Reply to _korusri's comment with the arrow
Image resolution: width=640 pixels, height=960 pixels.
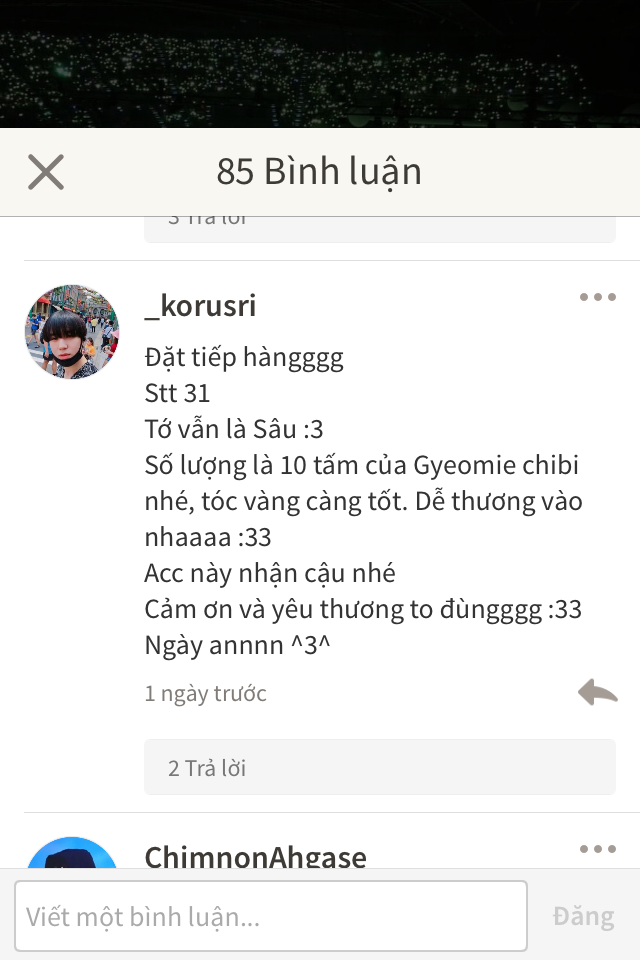coord(598,692)
